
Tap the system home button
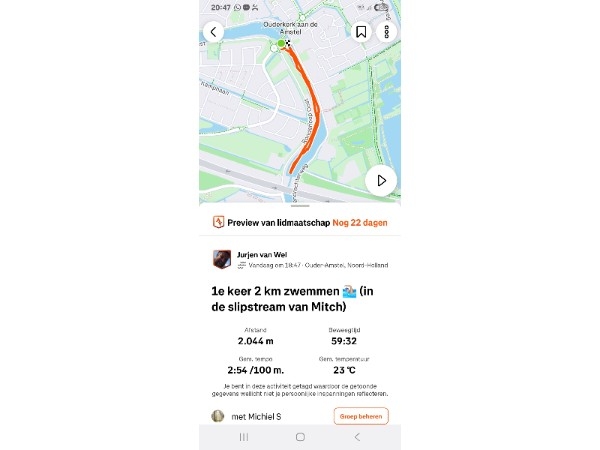(x=300, y=437)
